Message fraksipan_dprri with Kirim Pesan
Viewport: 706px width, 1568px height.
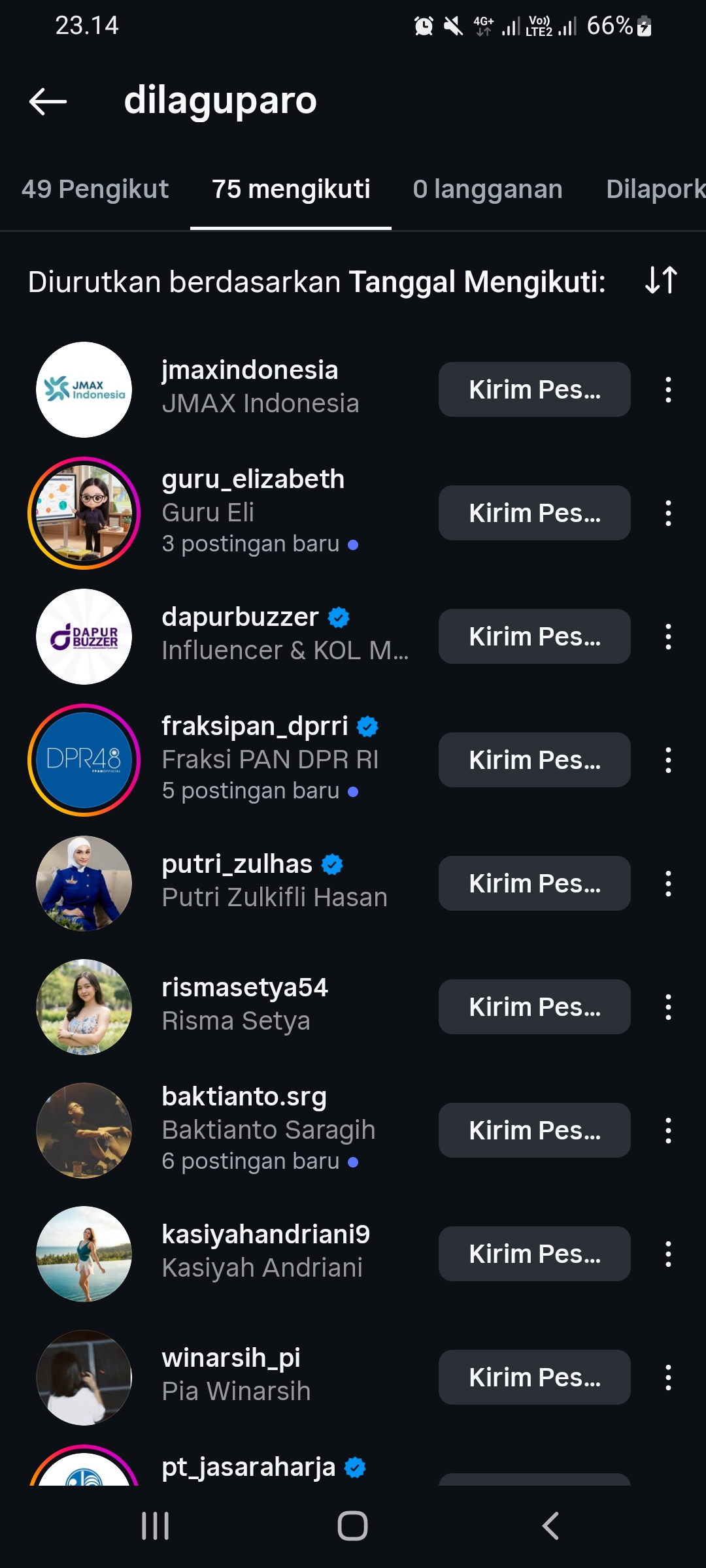click(534, 760)
